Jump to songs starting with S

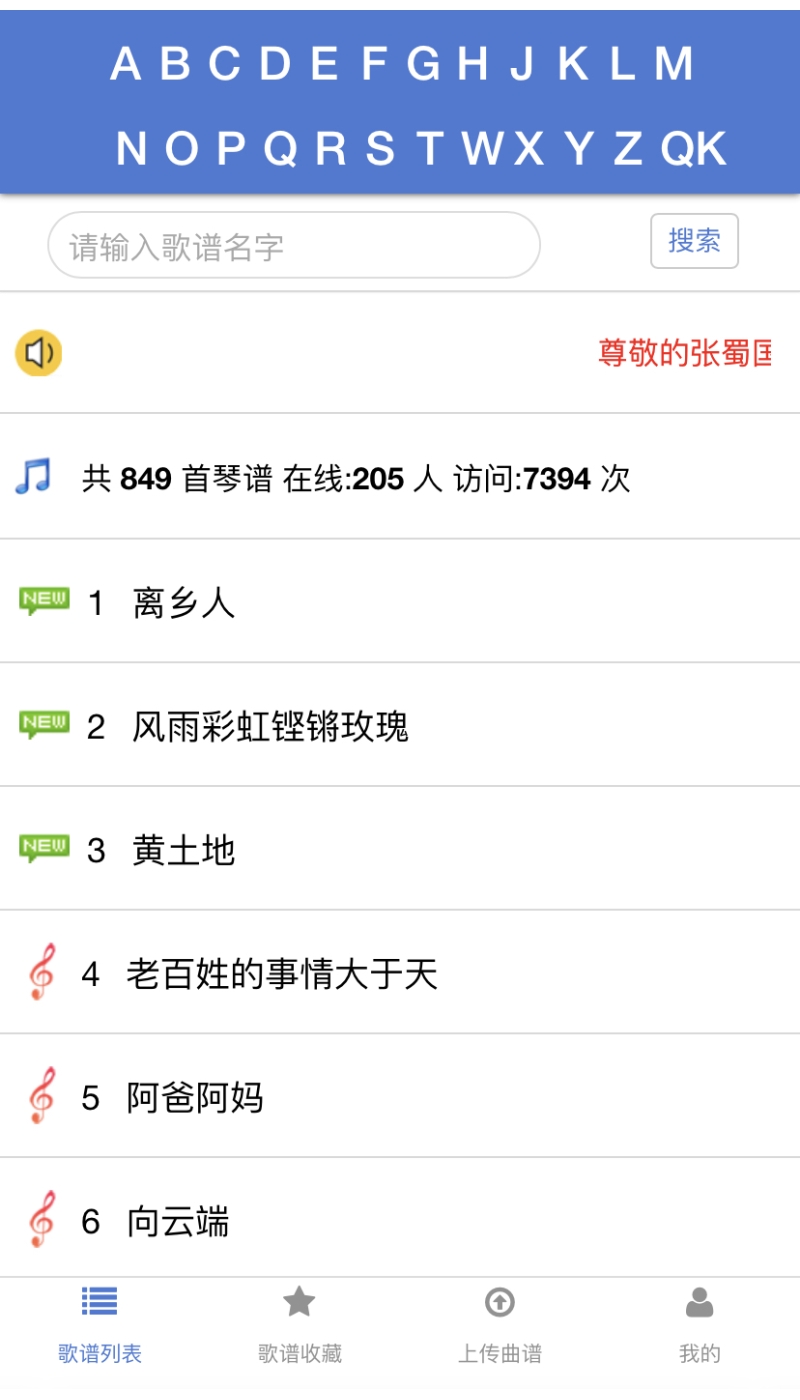point(380,149)
